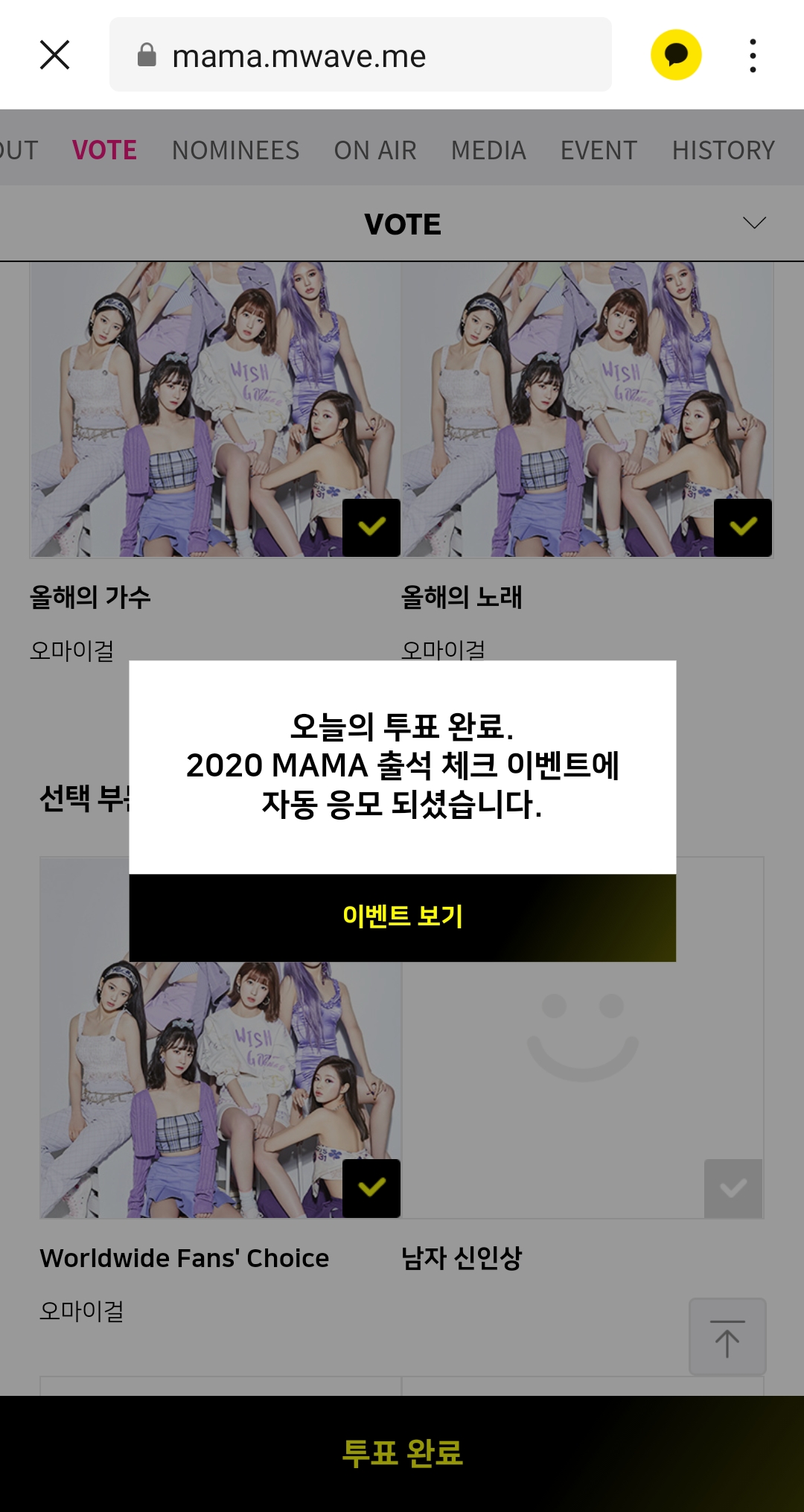Jump to top with the arrow button

tap(727, 1336)
